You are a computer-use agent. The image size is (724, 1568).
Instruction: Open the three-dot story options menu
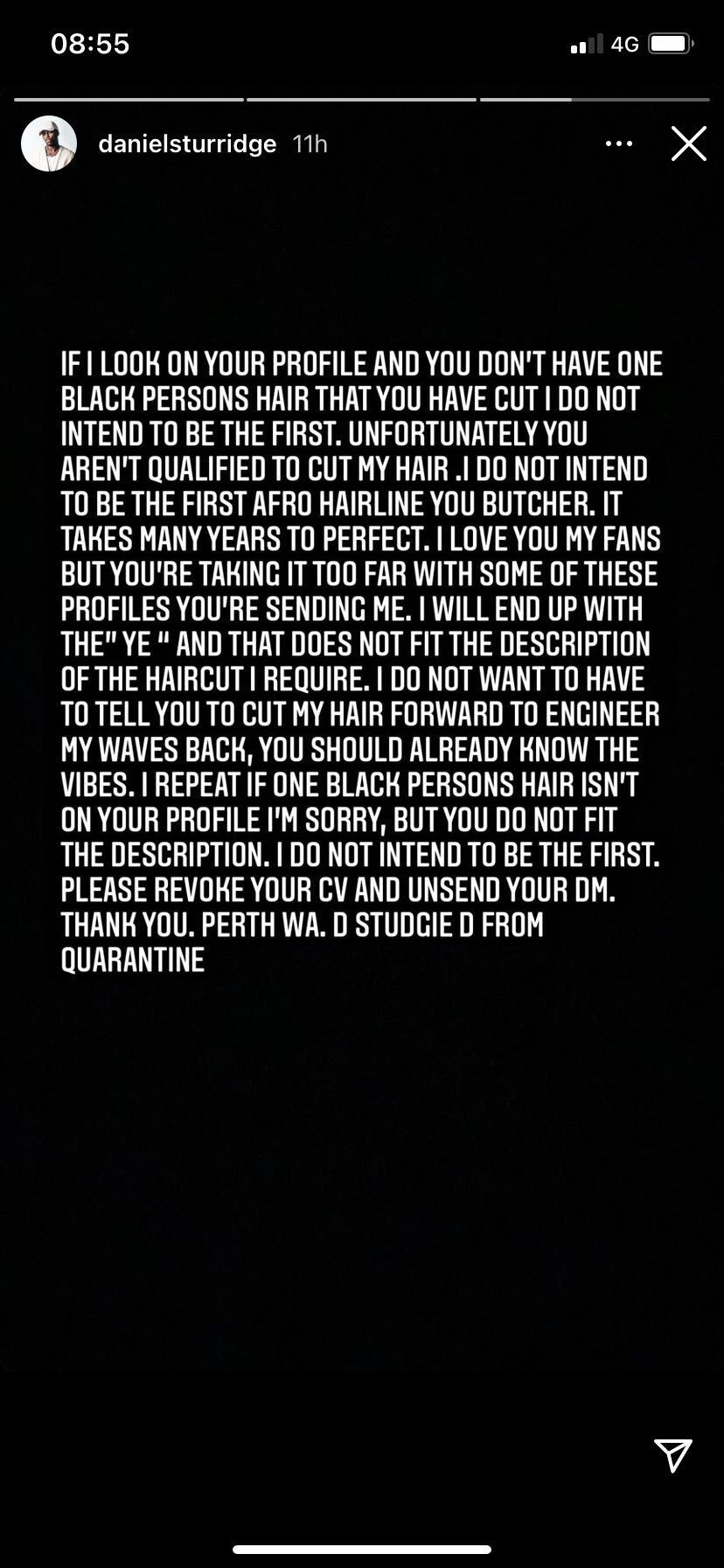[619, 143]
